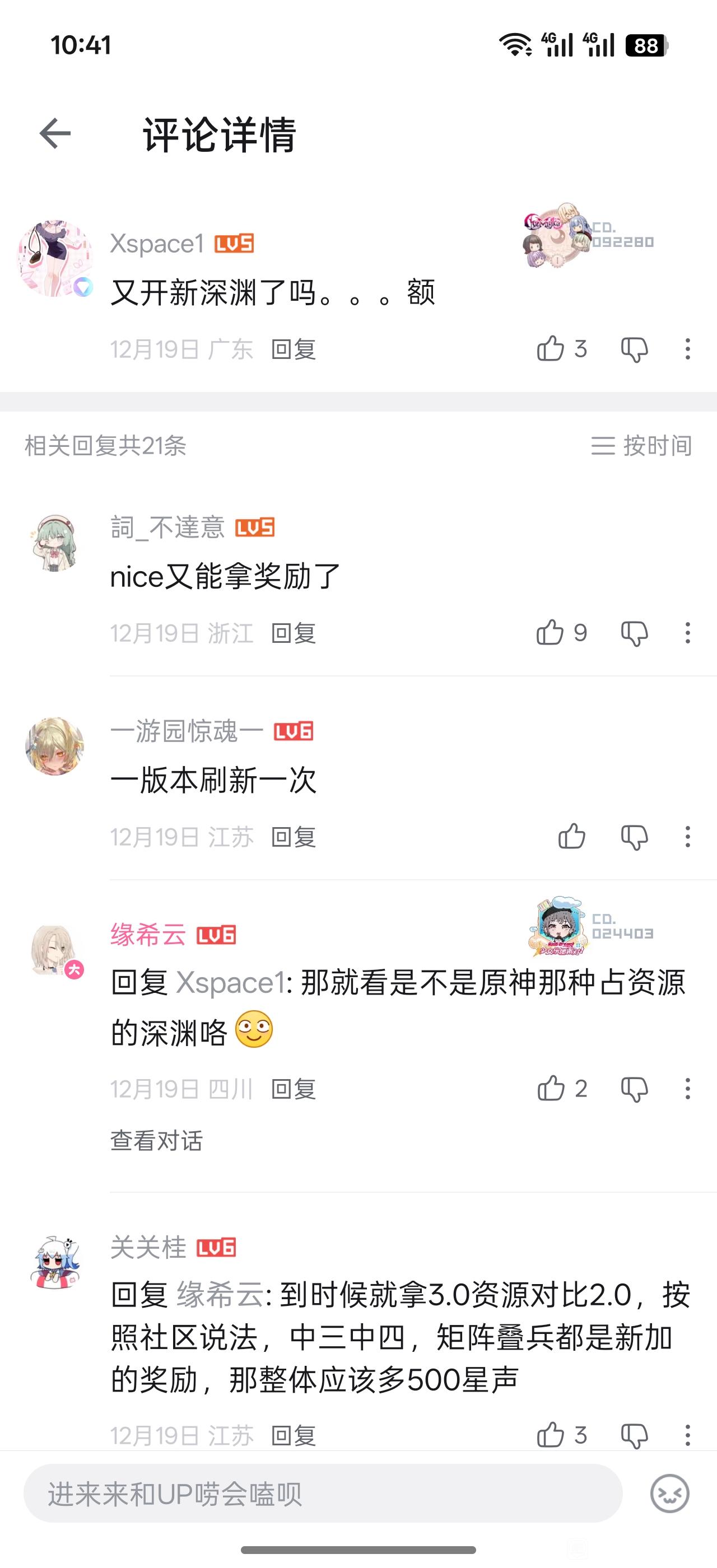Dislike Xspace1's comment
The width and height of the screenshot is (717, 1568).
[x=634, y=349]
